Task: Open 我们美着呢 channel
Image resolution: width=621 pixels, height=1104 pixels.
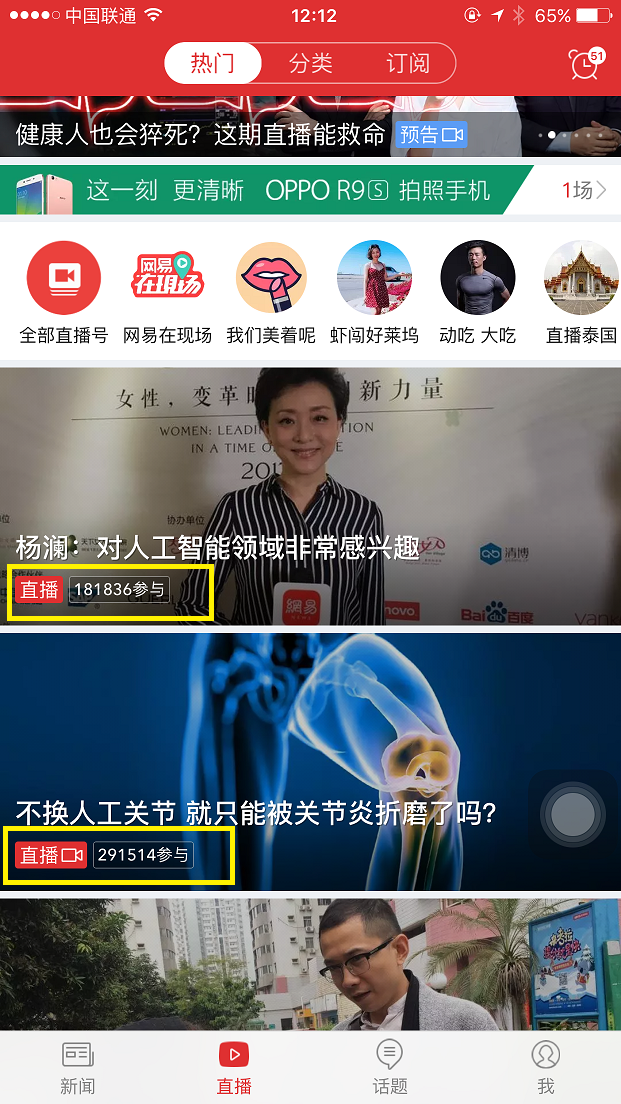Action: pos(271,292)
